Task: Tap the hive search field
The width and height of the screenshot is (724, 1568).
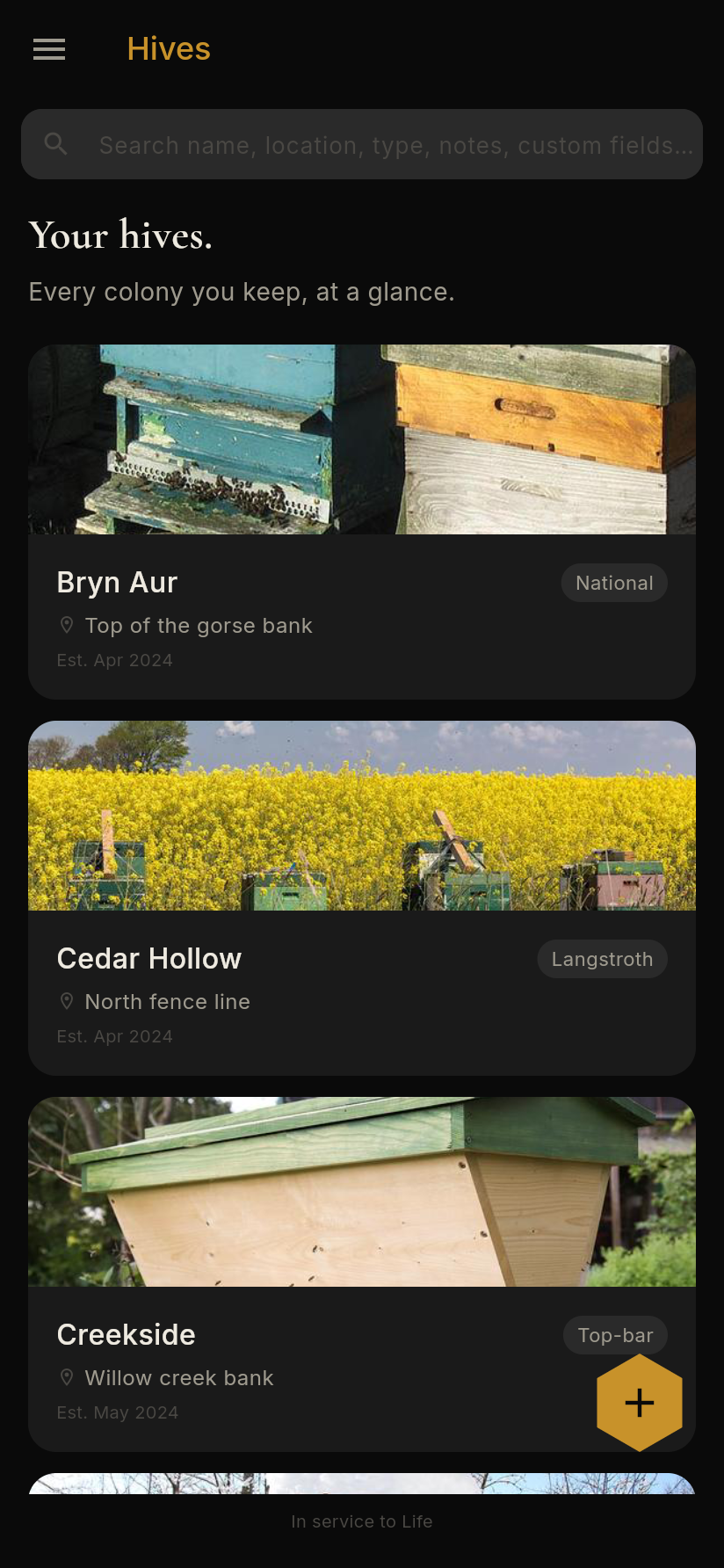Action: 362,144
